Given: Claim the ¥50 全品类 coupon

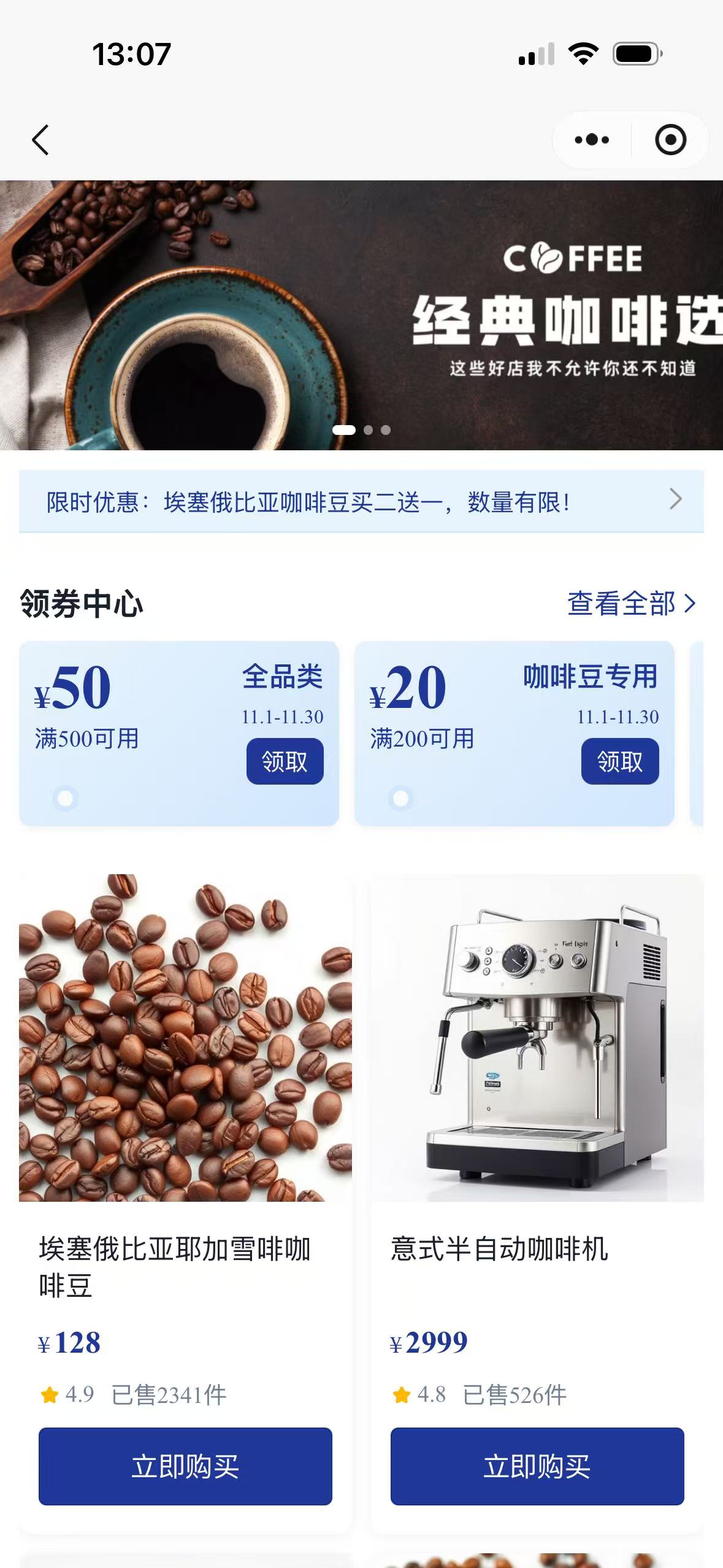Looking at the screenshot, I should tap(285, 761).
